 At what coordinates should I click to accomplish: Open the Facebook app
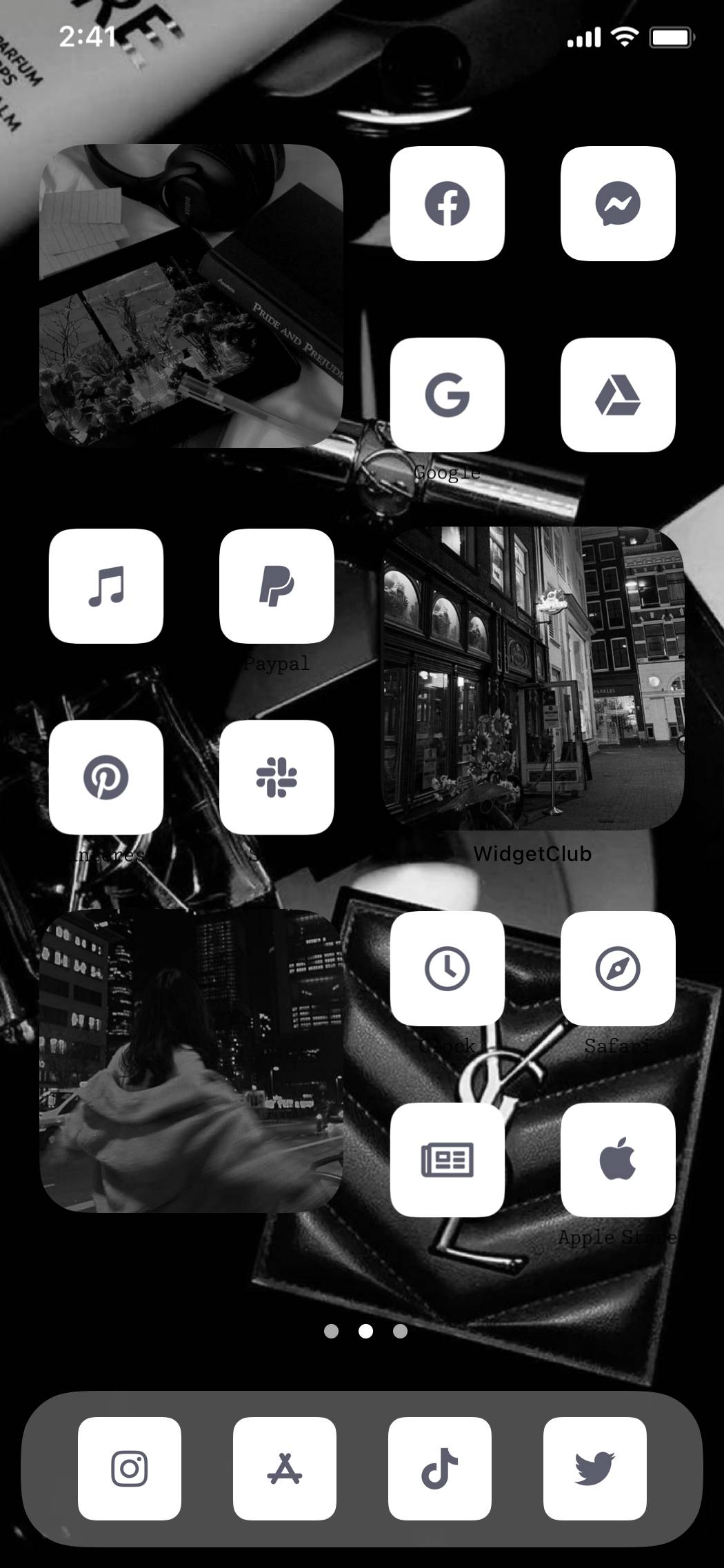pyautogui.click(x=447, y=203)
